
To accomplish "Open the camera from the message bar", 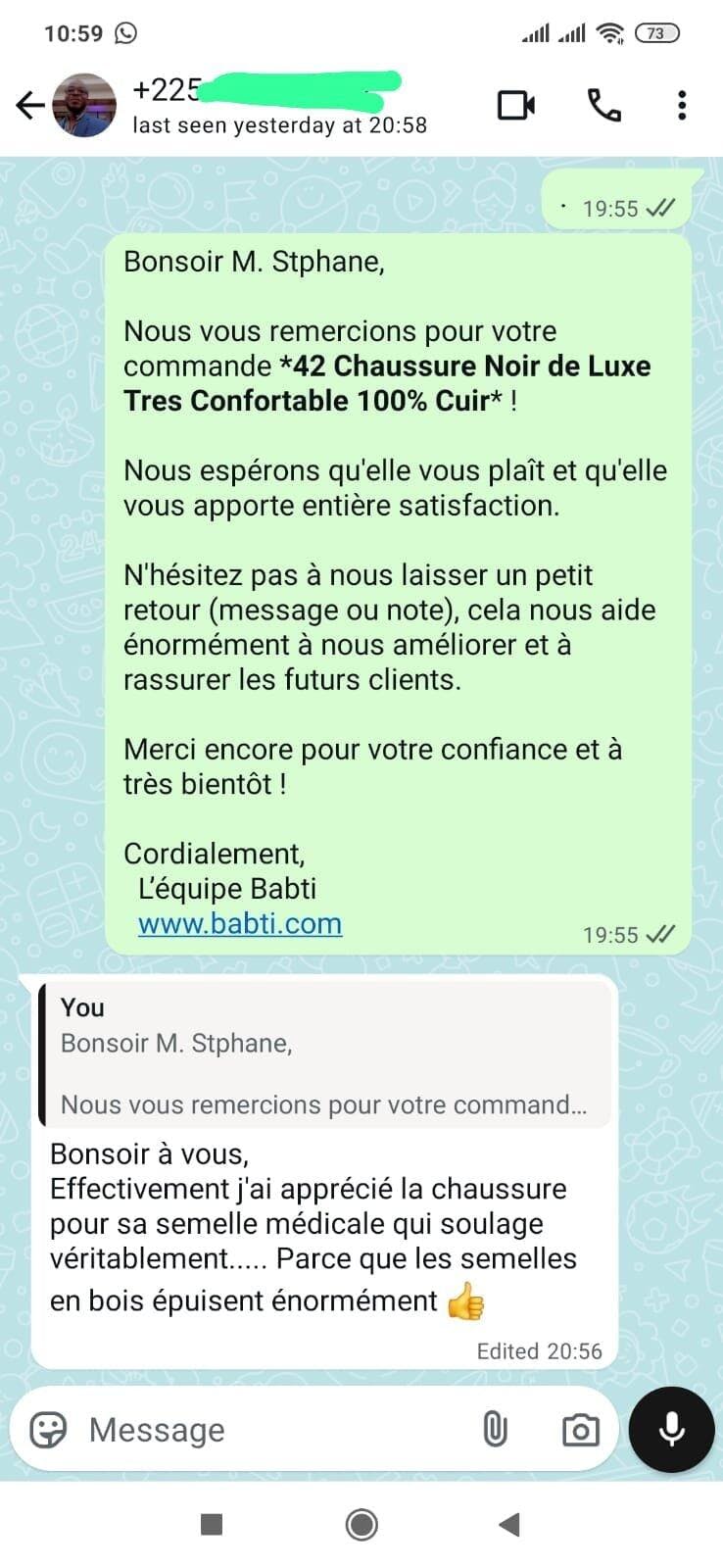I will tap(580, 1431).
